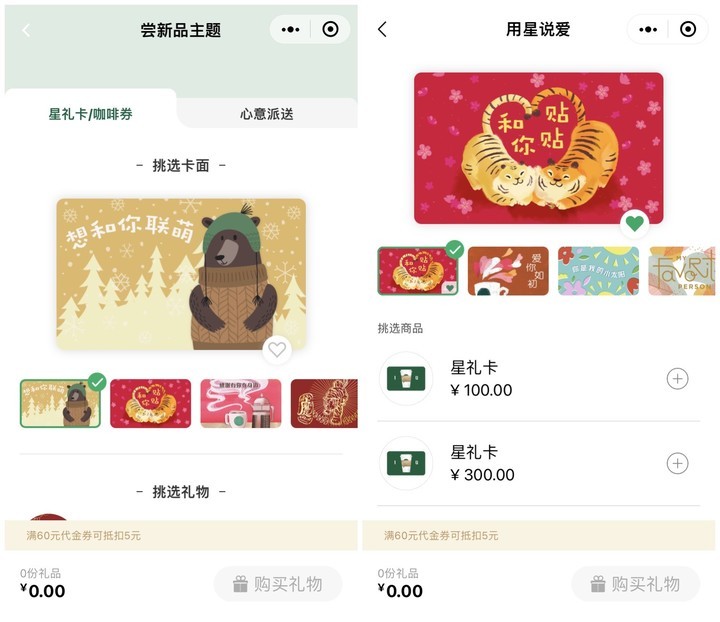The image size is (720, 622).
Task: Unfavorite the 和你贴贴 tiger card
Action: coord(634,224)
